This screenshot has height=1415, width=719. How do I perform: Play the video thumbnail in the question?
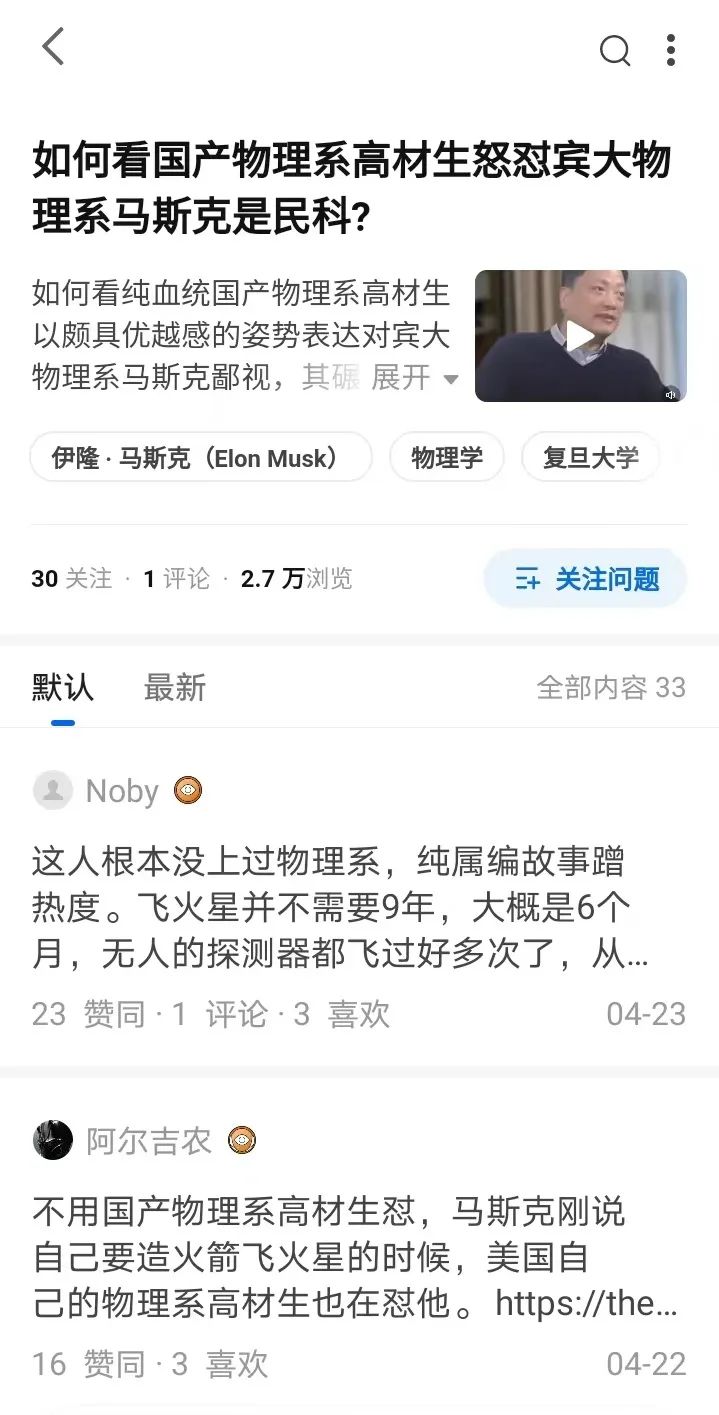[x=580, y=336]
